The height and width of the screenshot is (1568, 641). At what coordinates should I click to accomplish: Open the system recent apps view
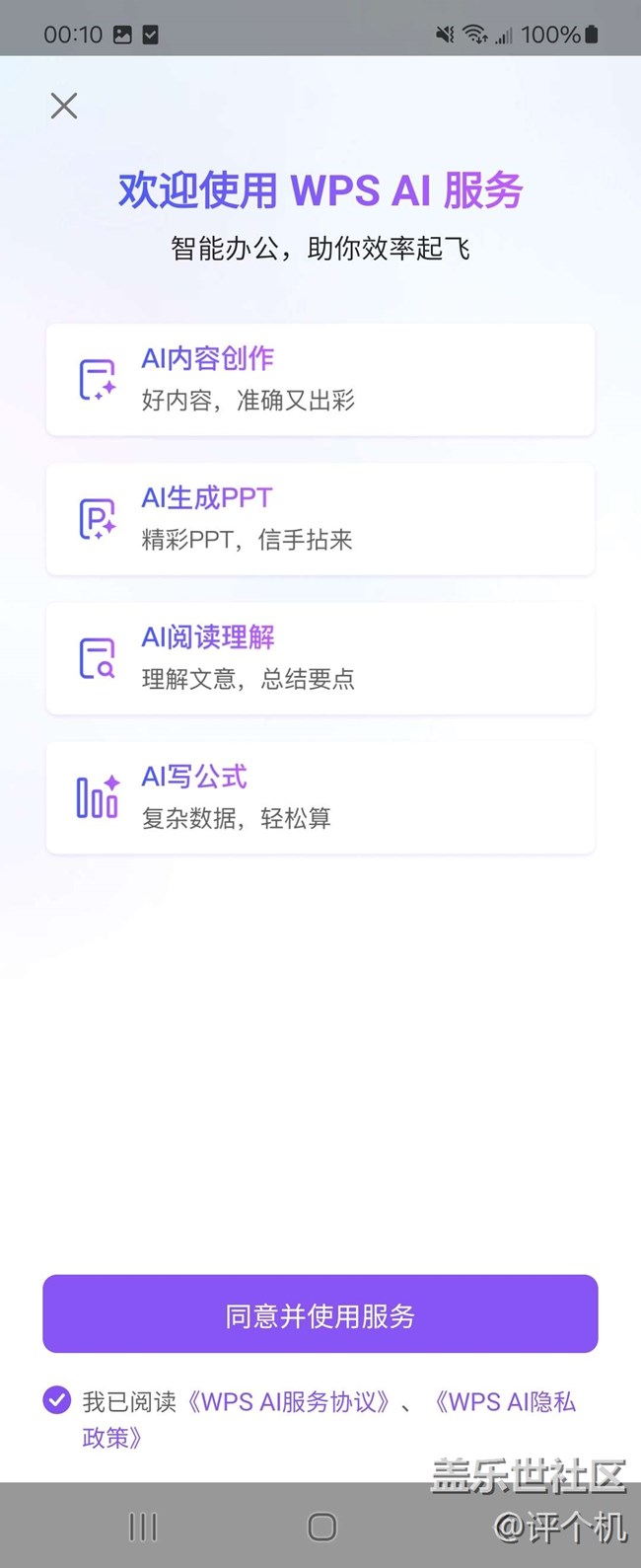pyautogui.click(x=143, y=1528)
